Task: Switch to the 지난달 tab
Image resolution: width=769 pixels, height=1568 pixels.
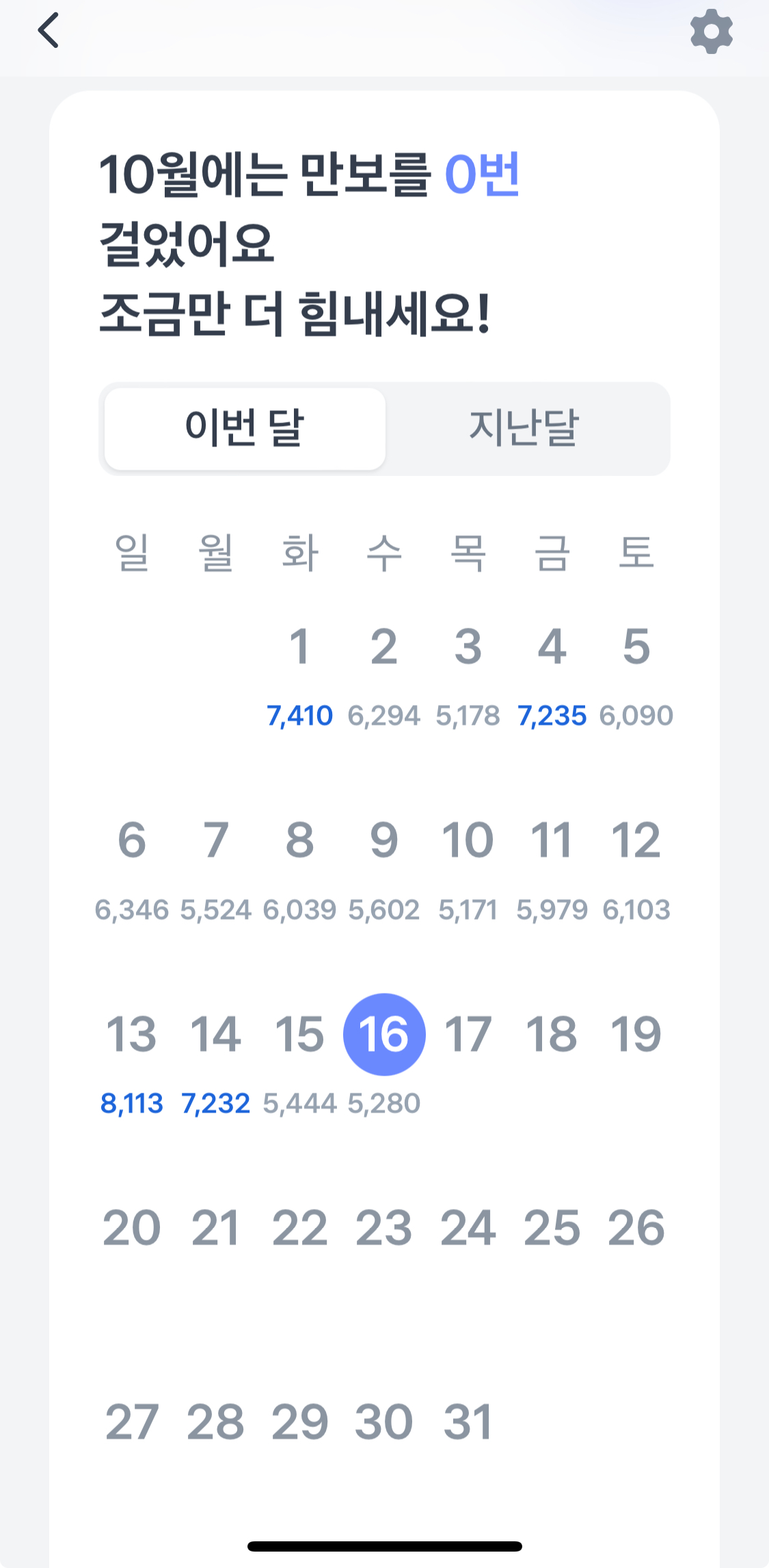Action: coord(524,429)
